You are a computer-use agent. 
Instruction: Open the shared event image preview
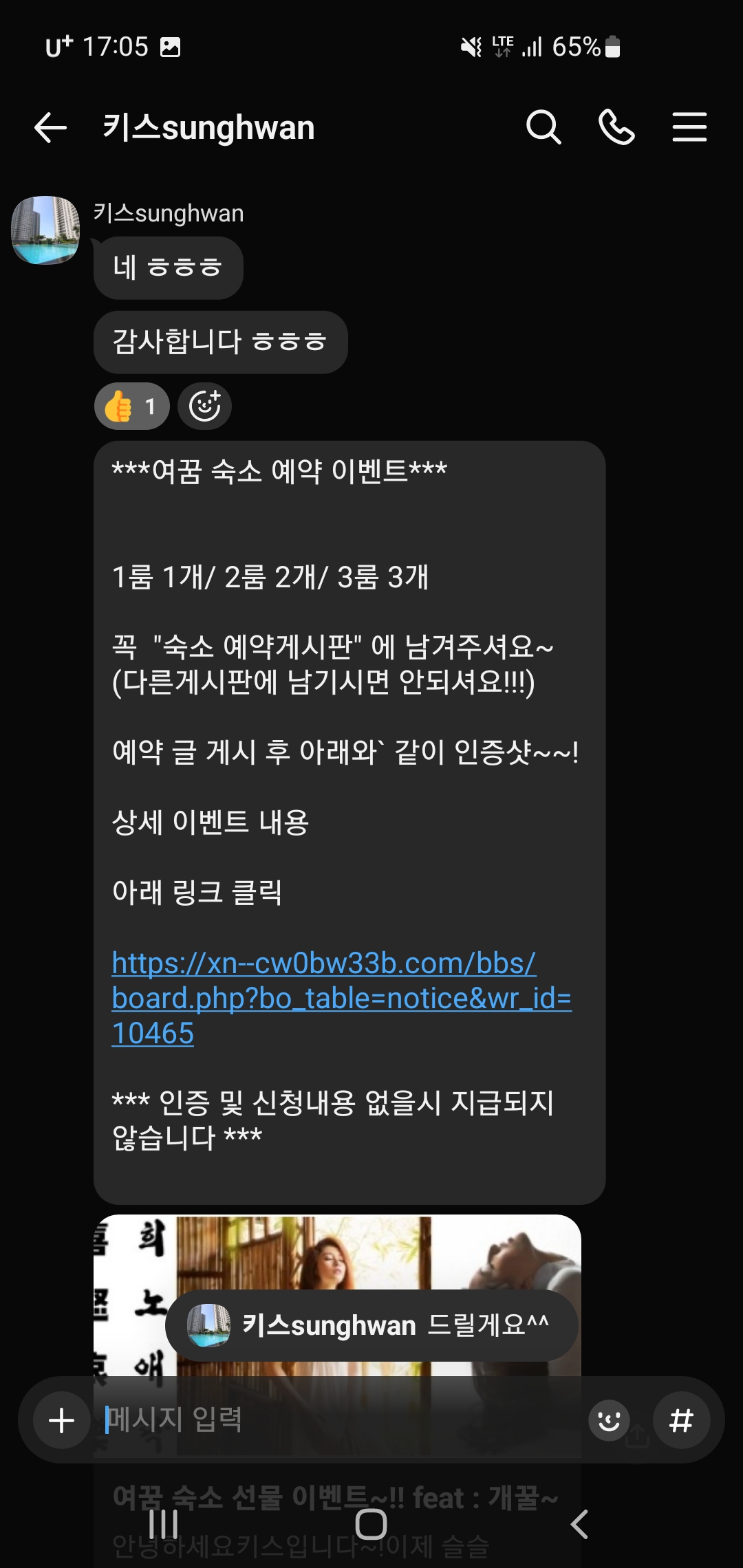click(337, 1252)
